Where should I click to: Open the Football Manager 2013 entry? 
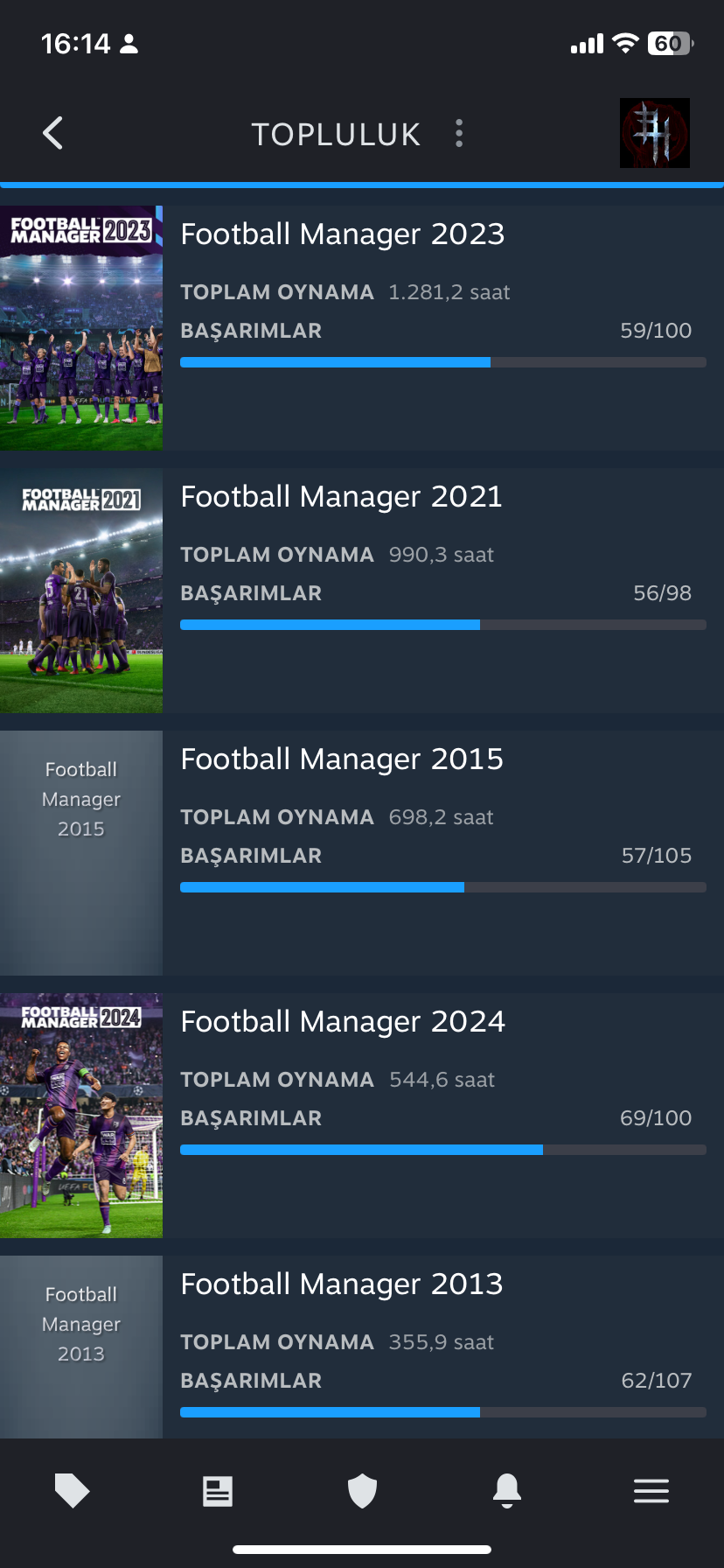tap(362, 1347)
